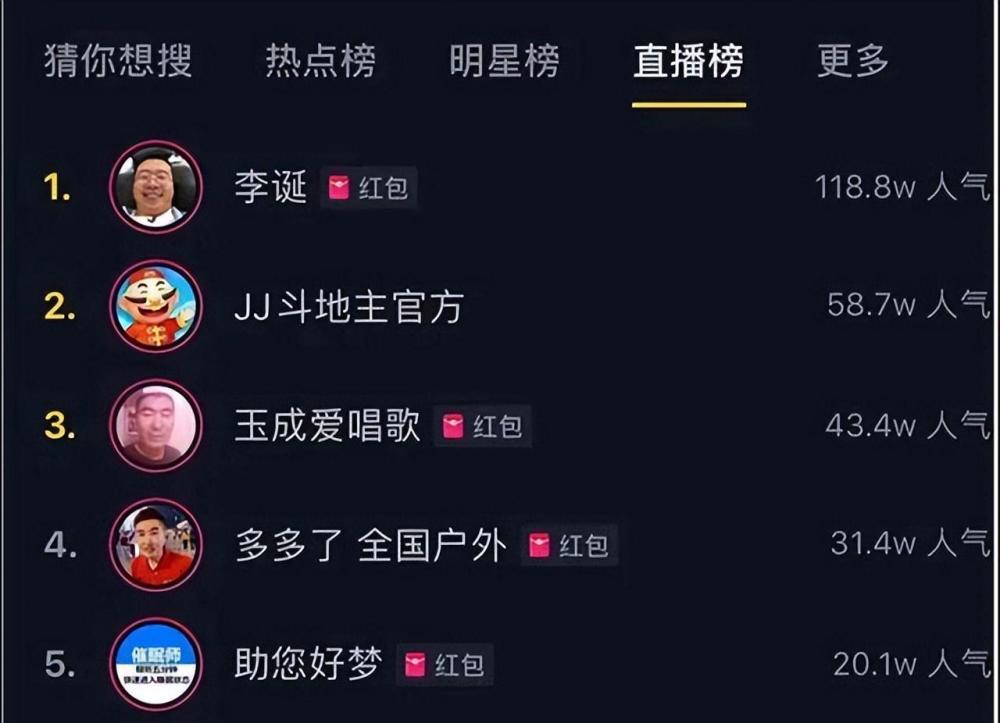The width and height of the screenshot is (1000, 723).
Task: Open the 助您好梦 live stream
Action: (x=500, y=664)
